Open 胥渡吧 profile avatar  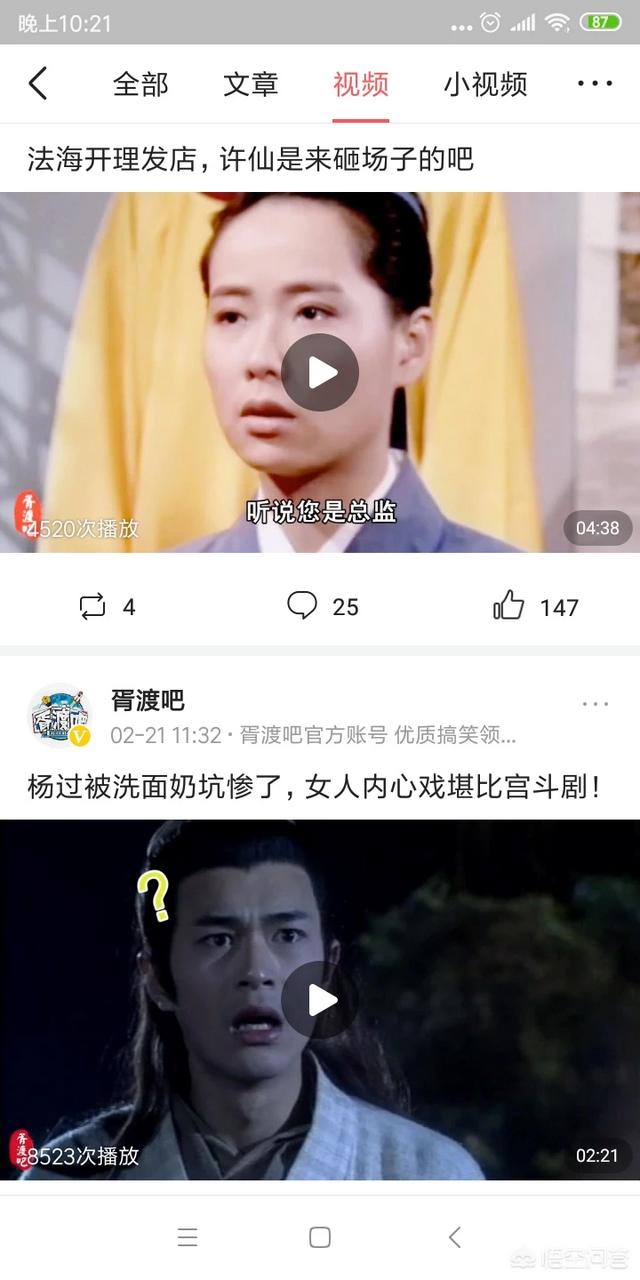pos(60,716)
